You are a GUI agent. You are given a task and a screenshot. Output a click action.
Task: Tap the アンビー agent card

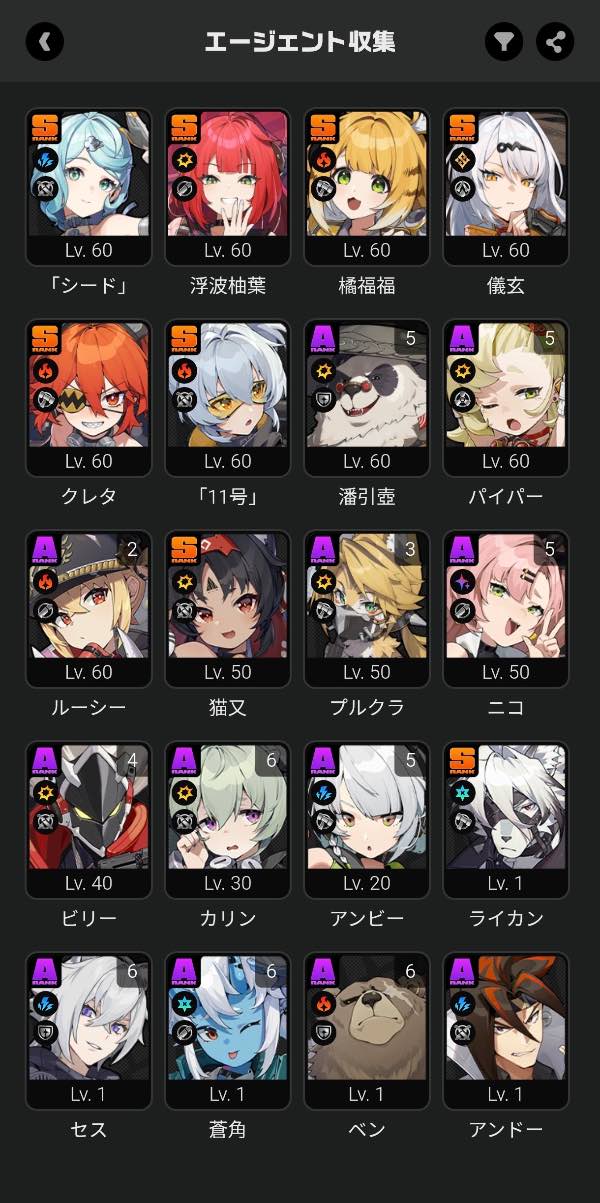[x=366, y=820]
